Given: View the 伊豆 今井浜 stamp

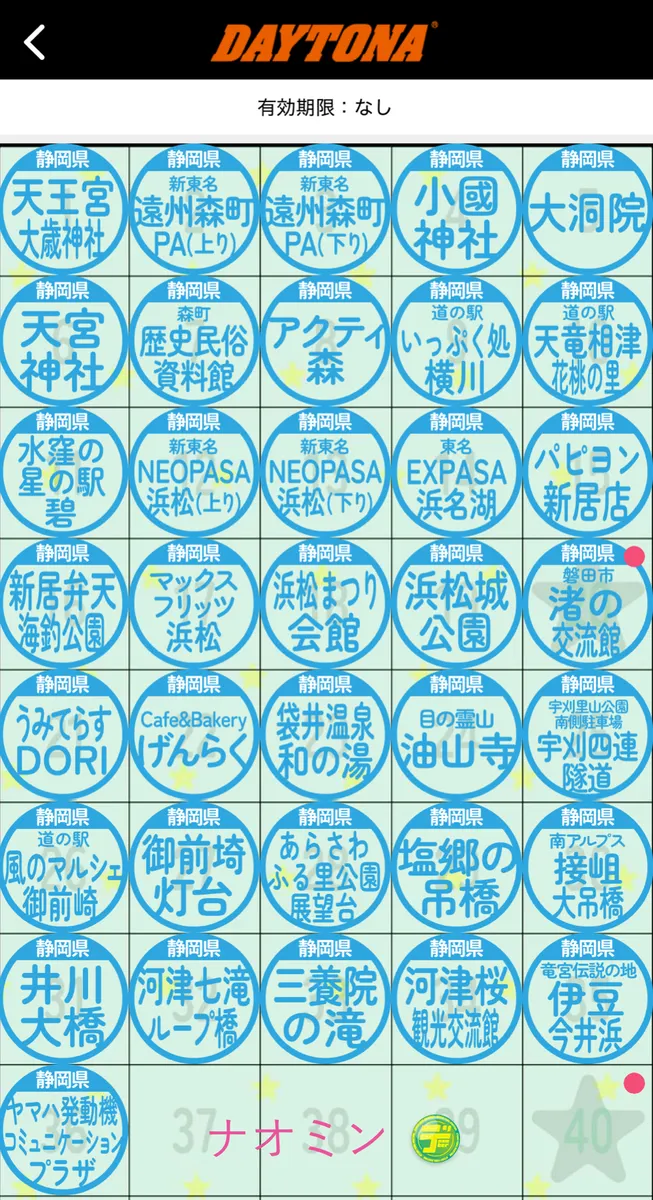Looking at the screenshot, I should point(587,1001).
